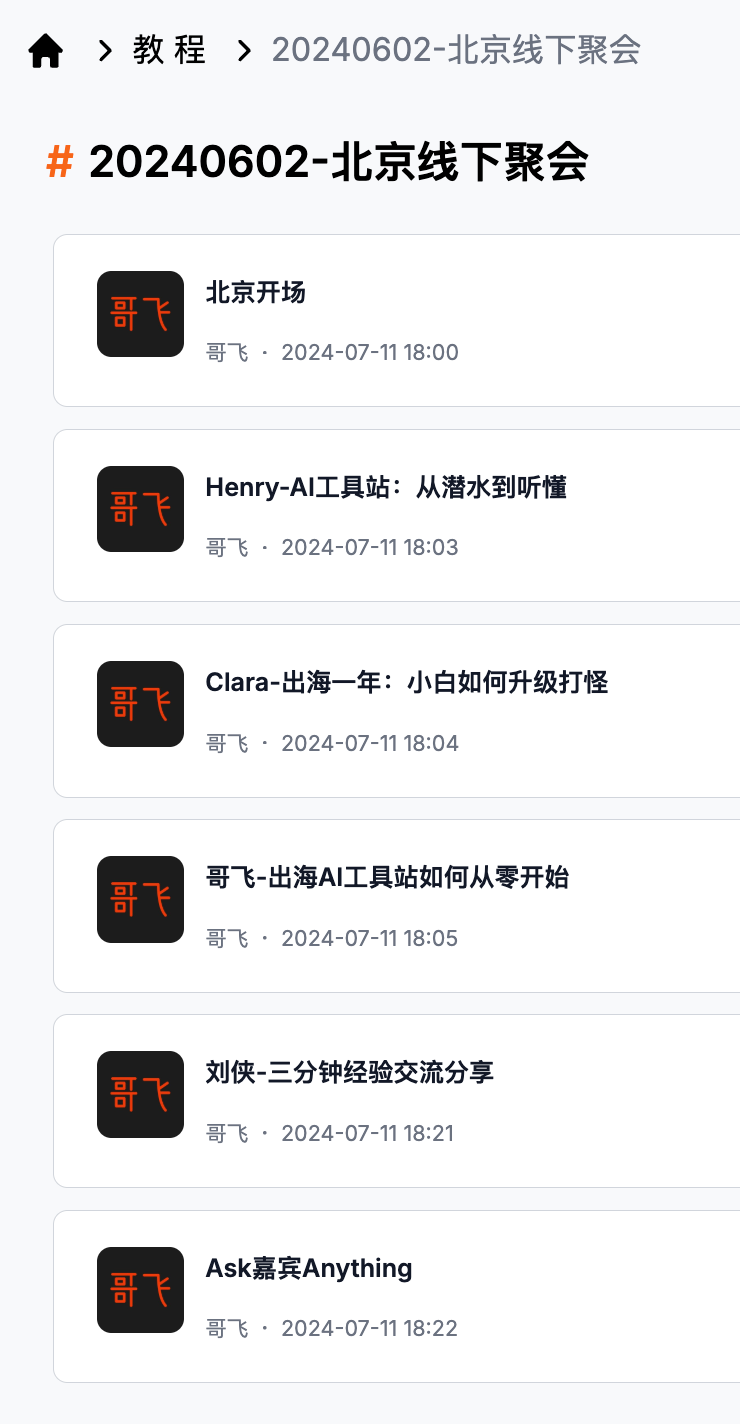The image size is (740, 1424).
Task: Open Henry-AI工具站：从潜水到听懂
Action: pos(397,516)
